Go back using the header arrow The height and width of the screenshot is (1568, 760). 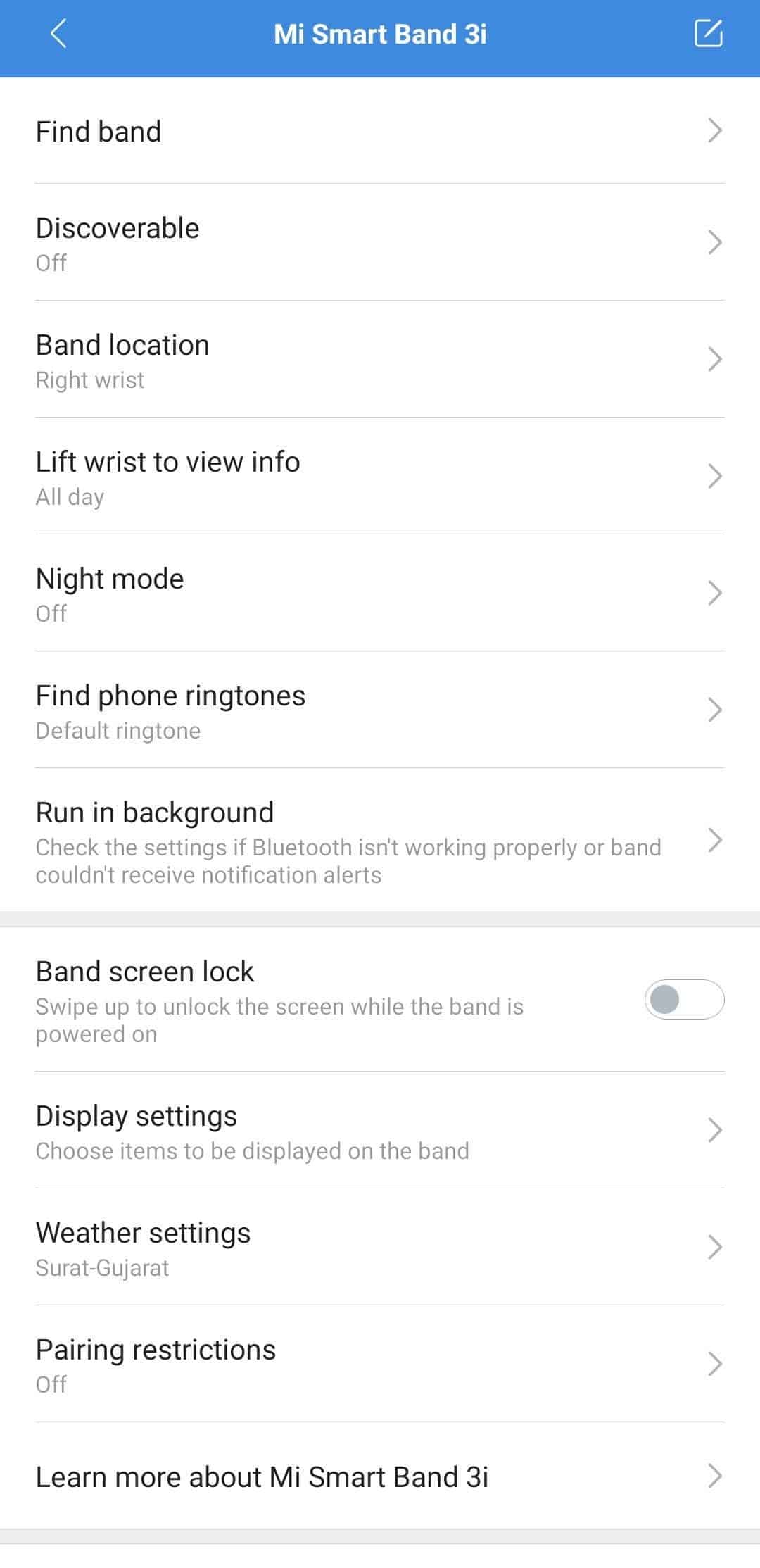(x=58, y=34)
